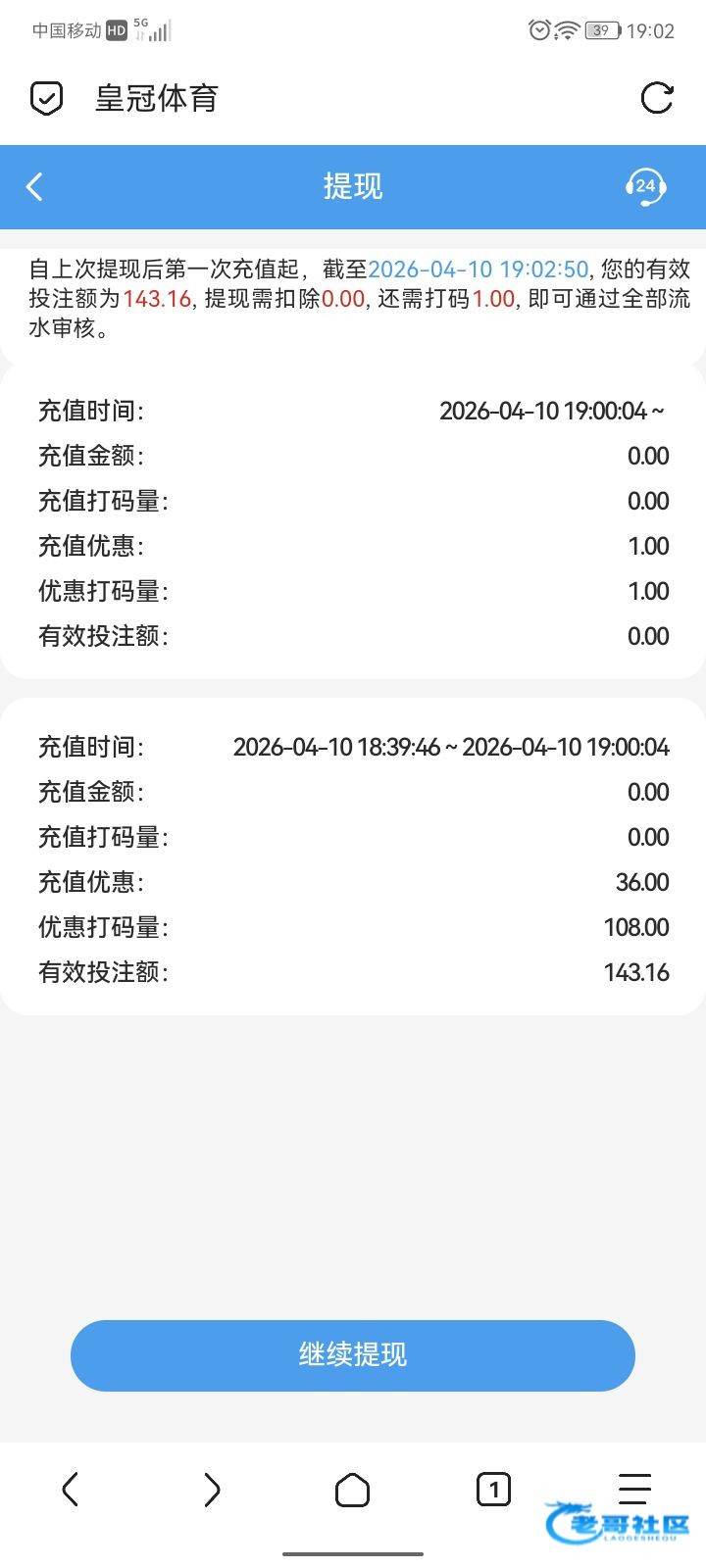Go back from the 提现 page
The height and width of the screenshot is (1568, 706).
click(x=35, y=186)
